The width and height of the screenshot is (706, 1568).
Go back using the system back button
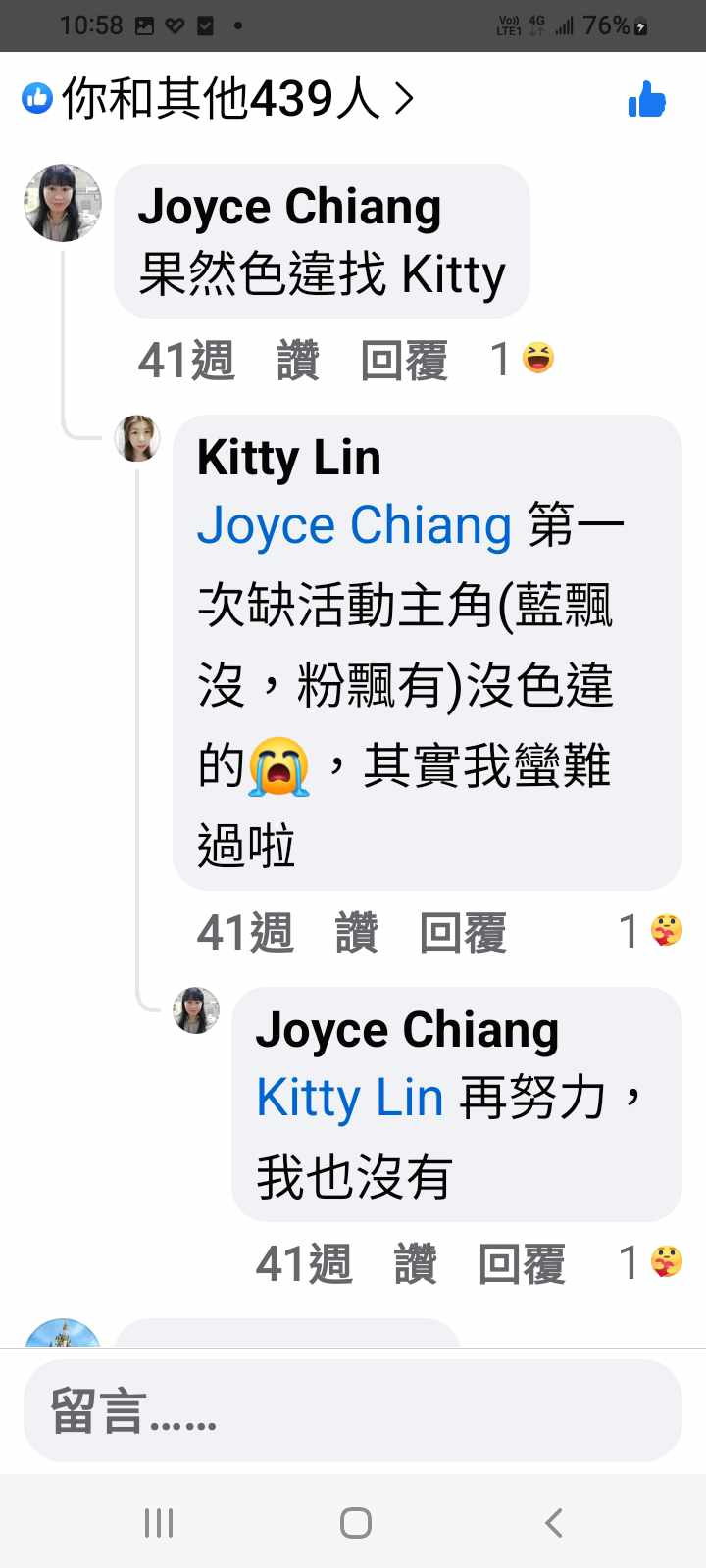[x=554, y=1522]
